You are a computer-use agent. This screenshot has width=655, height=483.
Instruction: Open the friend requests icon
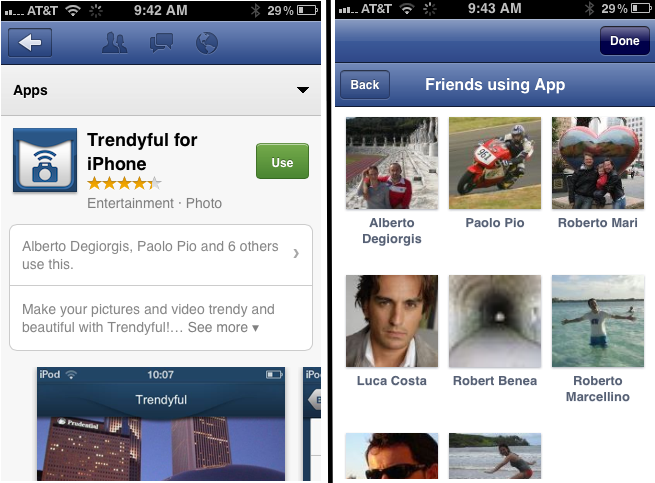[115, 43]
